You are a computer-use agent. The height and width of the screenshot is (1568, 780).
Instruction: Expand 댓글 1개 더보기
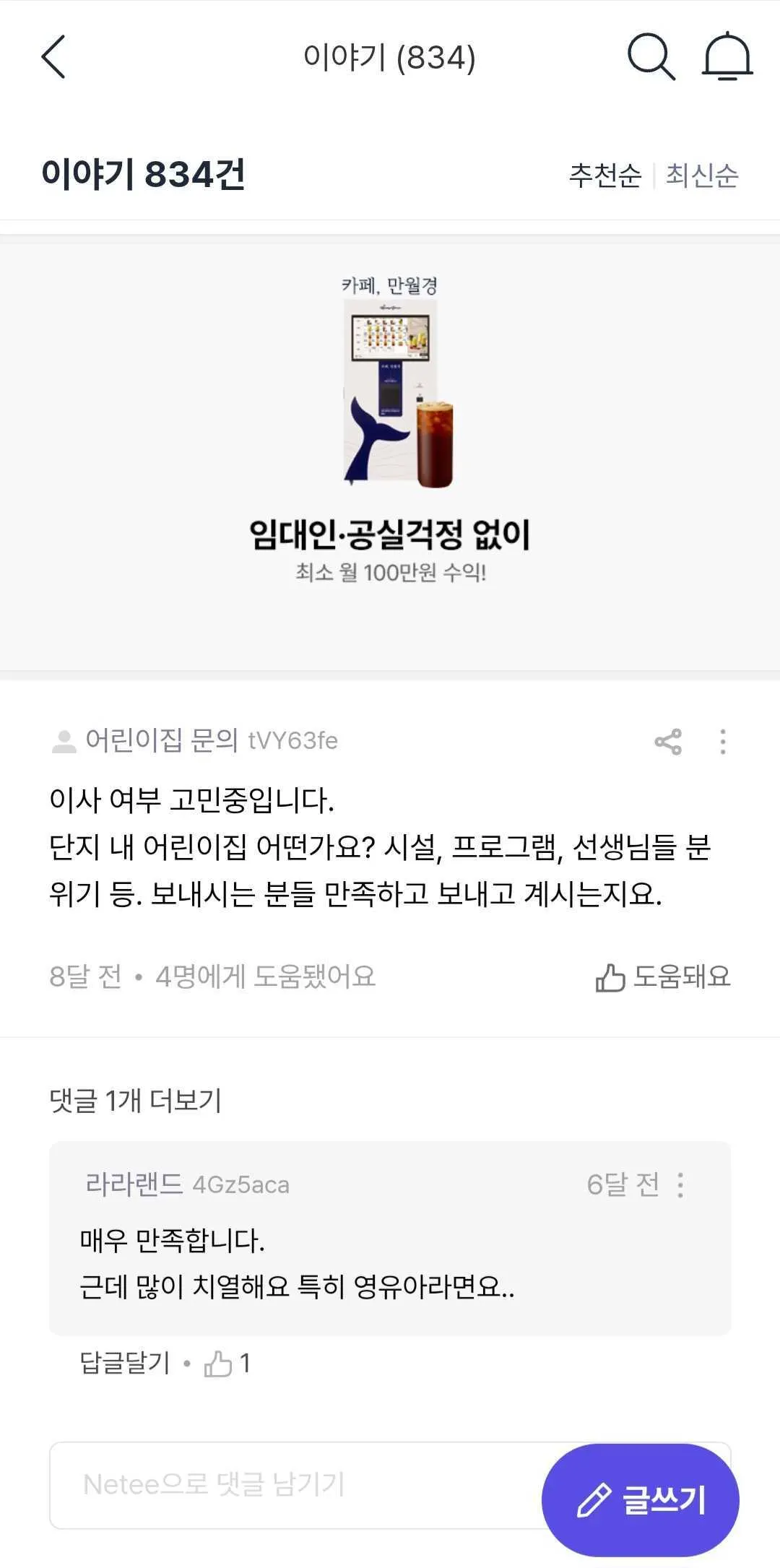[x=136, y=1101]
